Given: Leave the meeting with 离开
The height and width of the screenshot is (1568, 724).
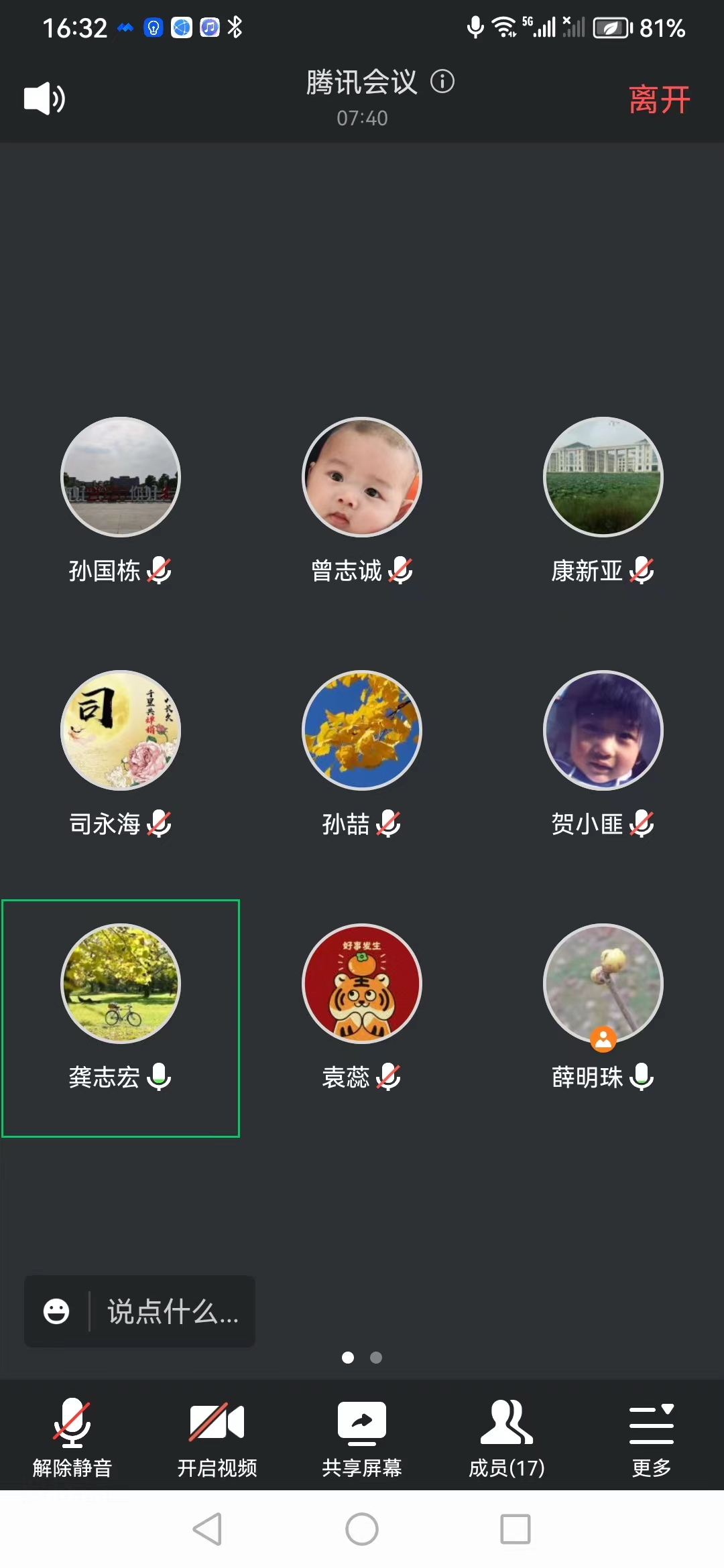Looking at the screenshot, I should coord(659,100).
